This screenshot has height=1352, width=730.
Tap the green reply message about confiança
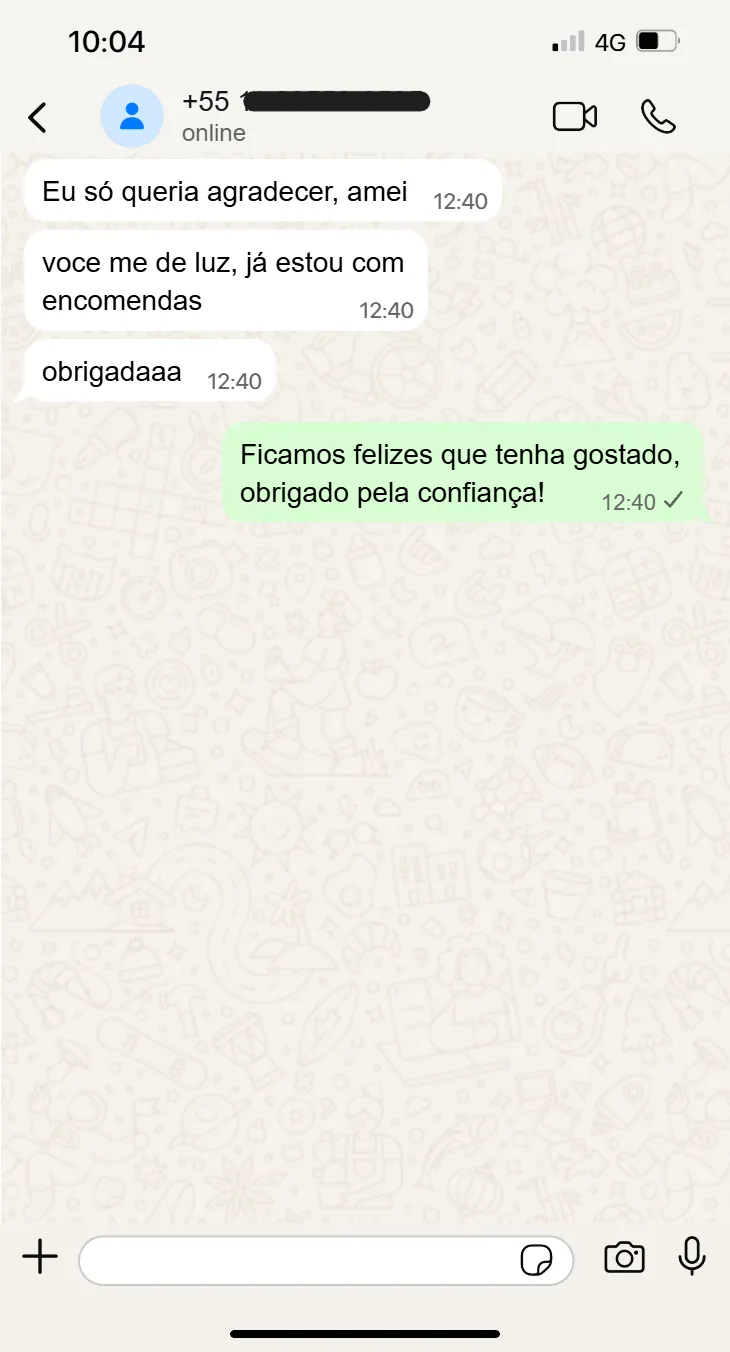pyautogui.click(x=460, y=470)
